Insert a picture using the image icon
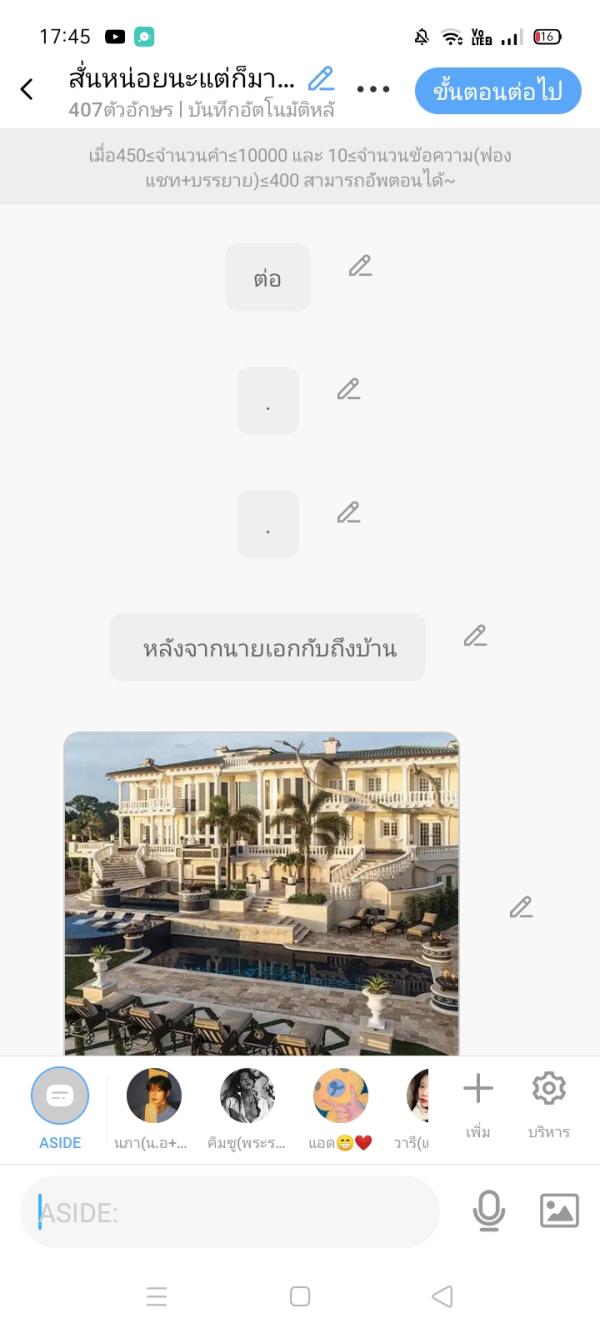Screen dimensions: 600x1333 (x=559, y=1211)
